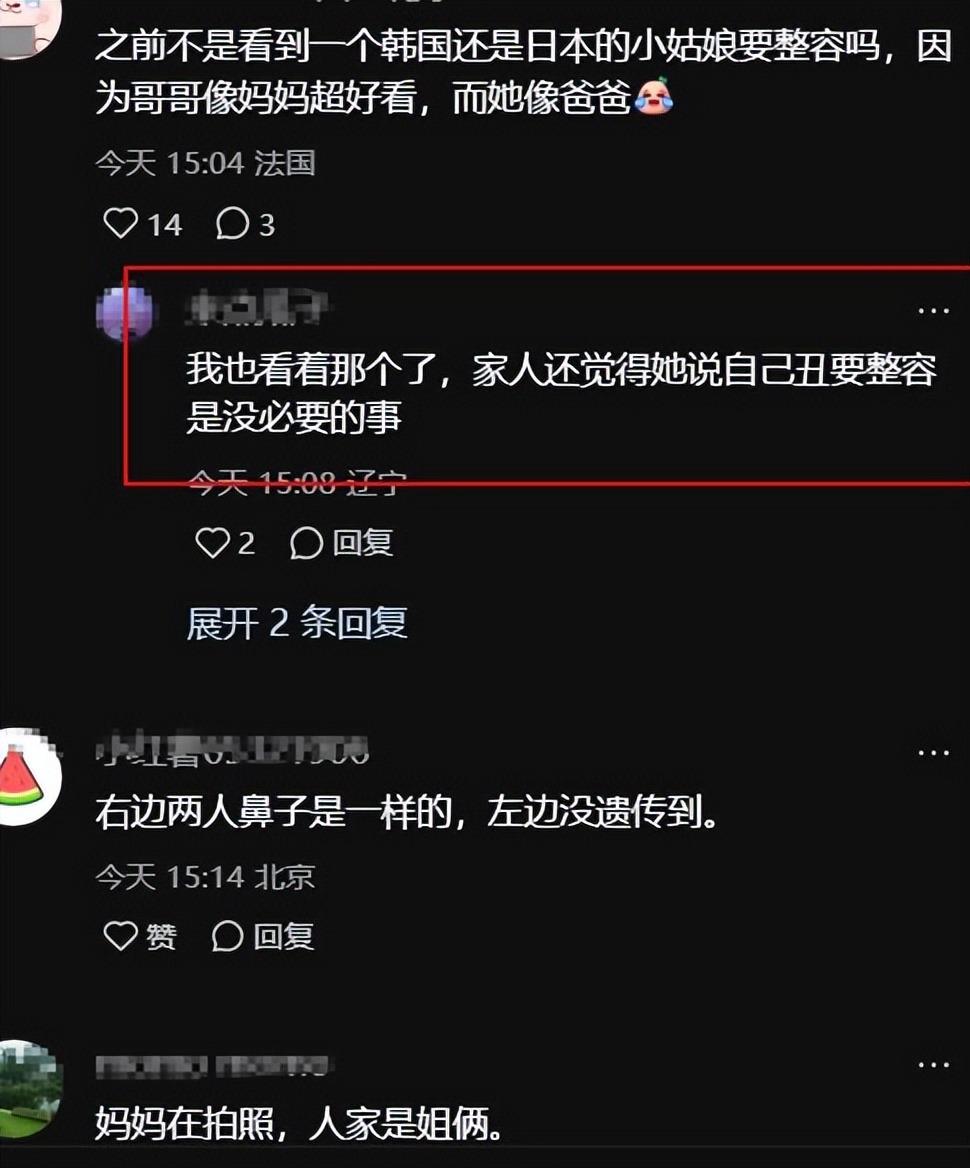Tap 赞 on the 北京 comment
Screen dimensions: 970x1168
point(140,936)
